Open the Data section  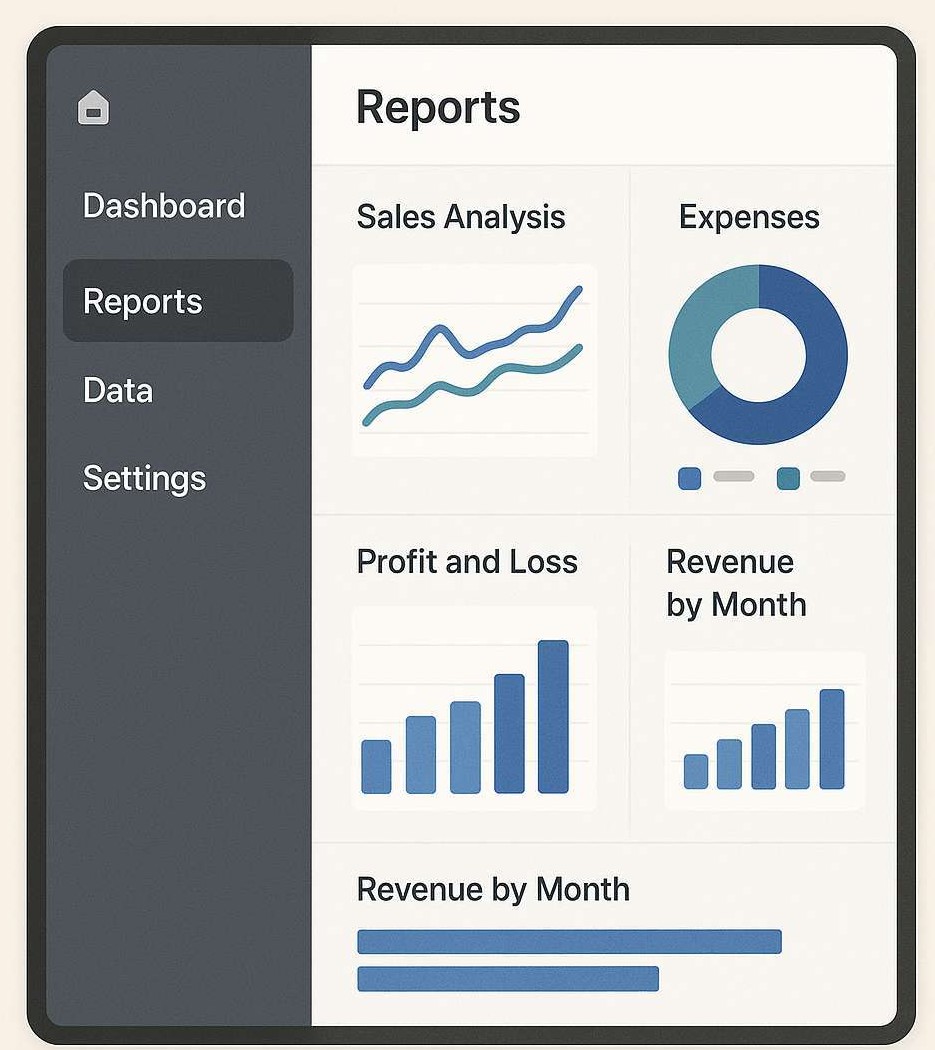tap(118, 390)
